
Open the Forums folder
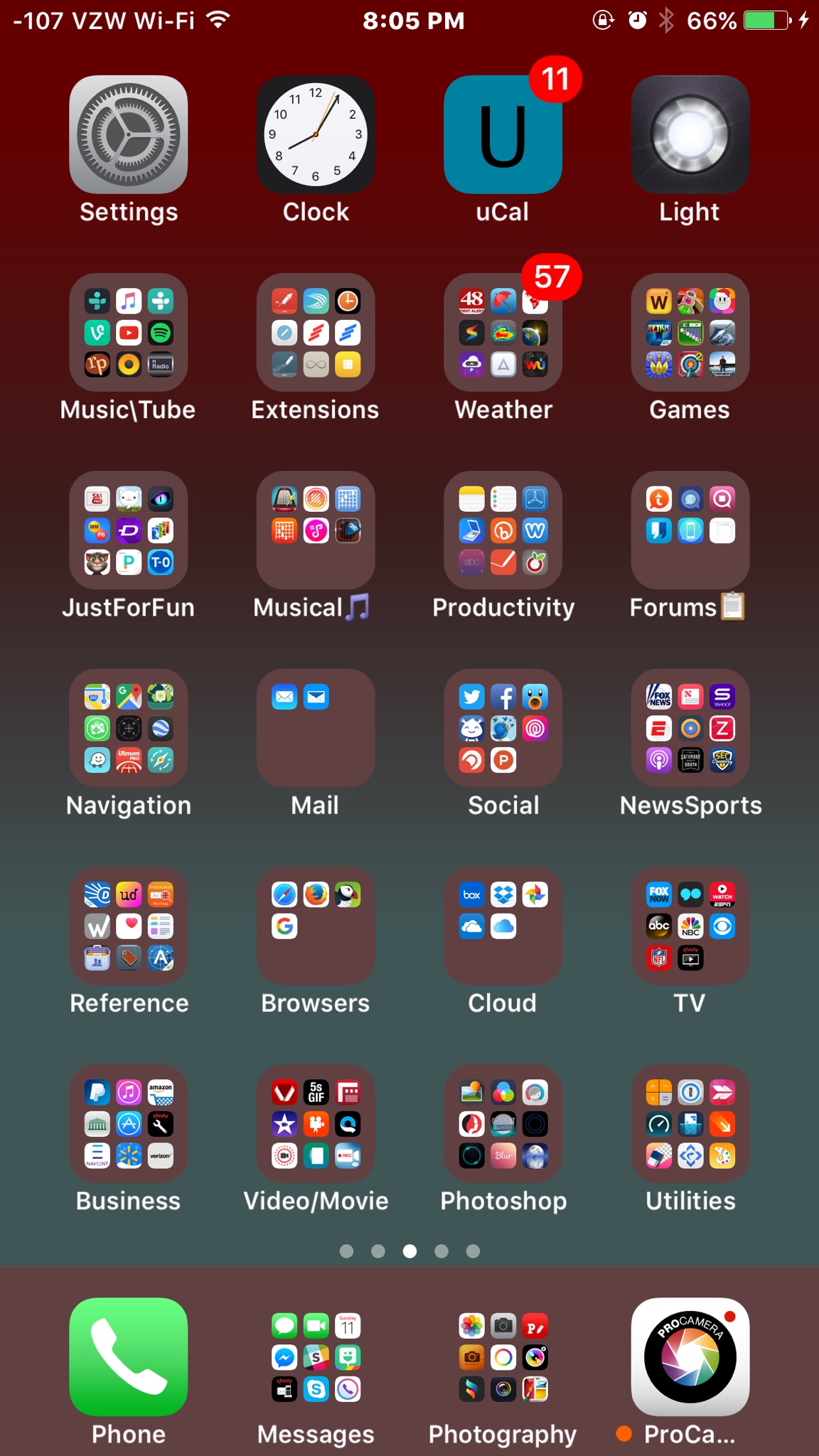(690, 530)
